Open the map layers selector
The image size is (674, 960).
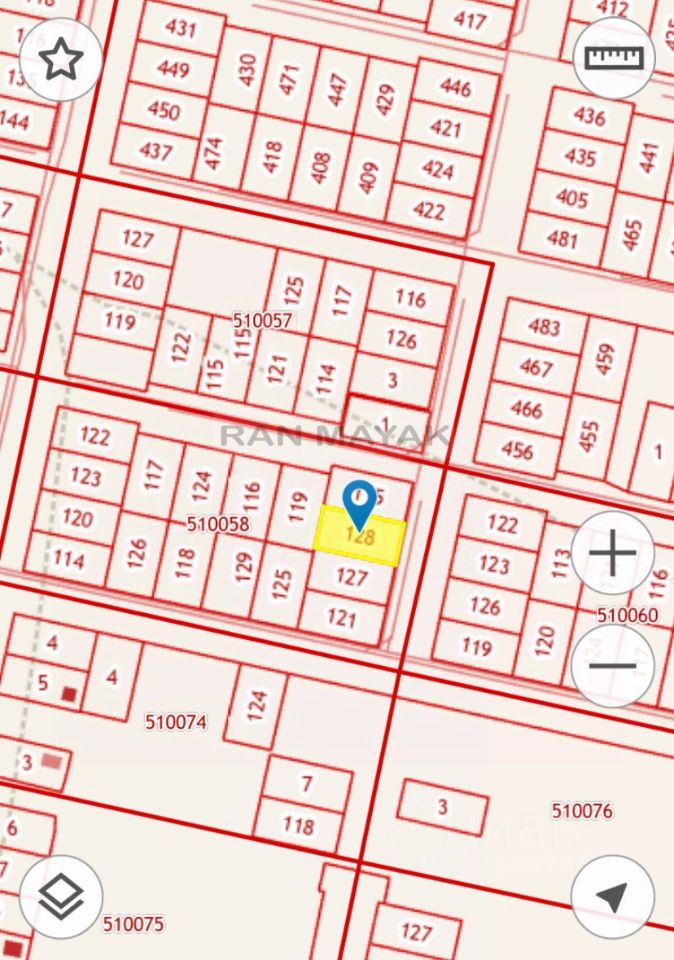[61, 897]
